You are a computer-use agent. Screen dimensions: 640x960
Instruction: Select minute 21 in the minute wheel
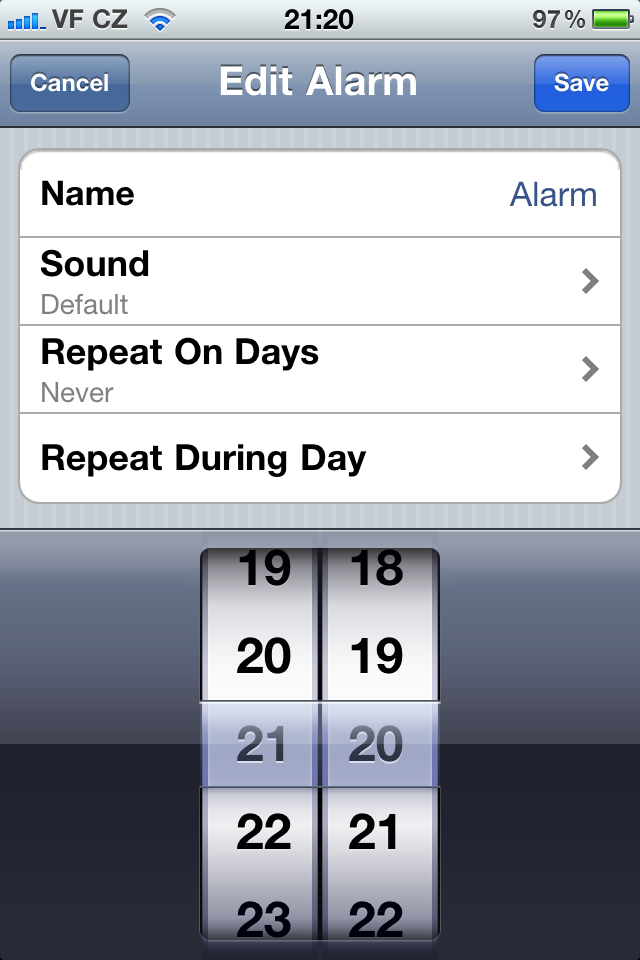coord(376,832)
